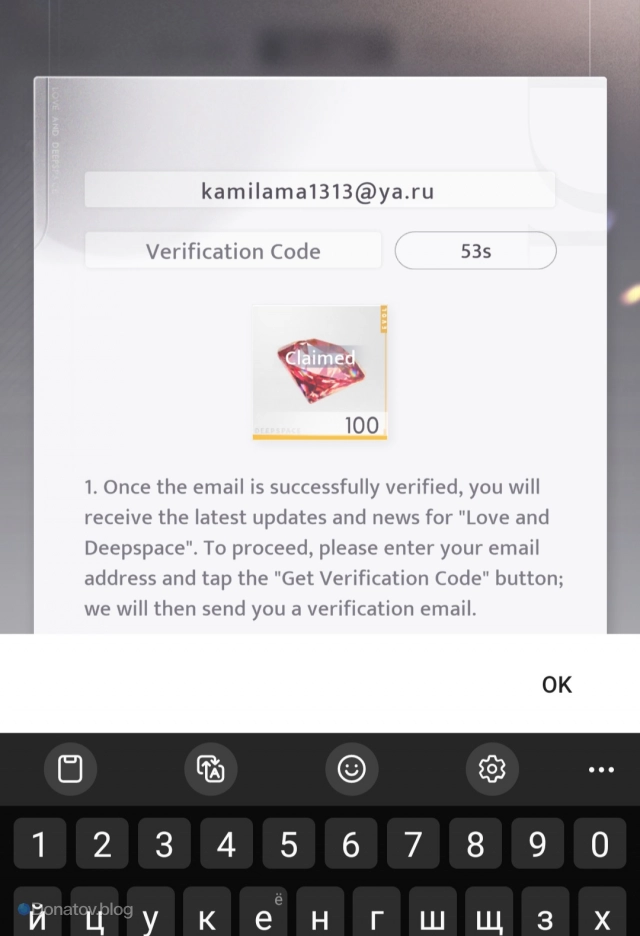Open the emoji picker
This screenshot has width=640, height=936.
click(351, 768)
